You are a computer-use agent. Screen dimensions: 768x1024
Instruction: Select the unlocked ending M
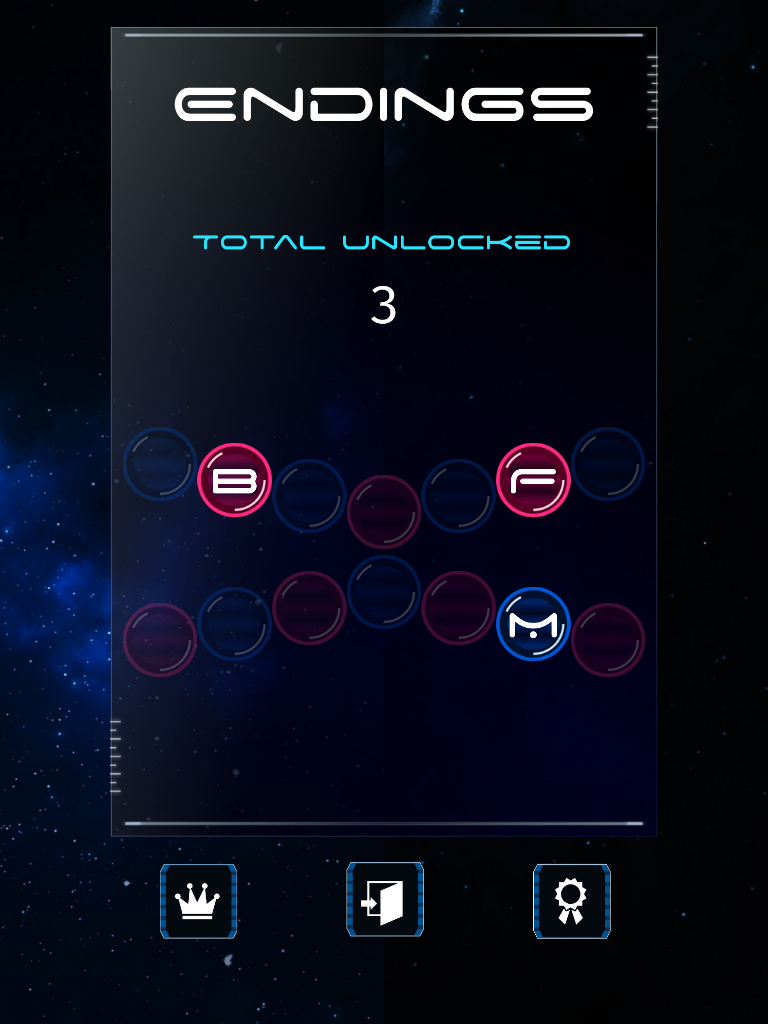point(533,624)
